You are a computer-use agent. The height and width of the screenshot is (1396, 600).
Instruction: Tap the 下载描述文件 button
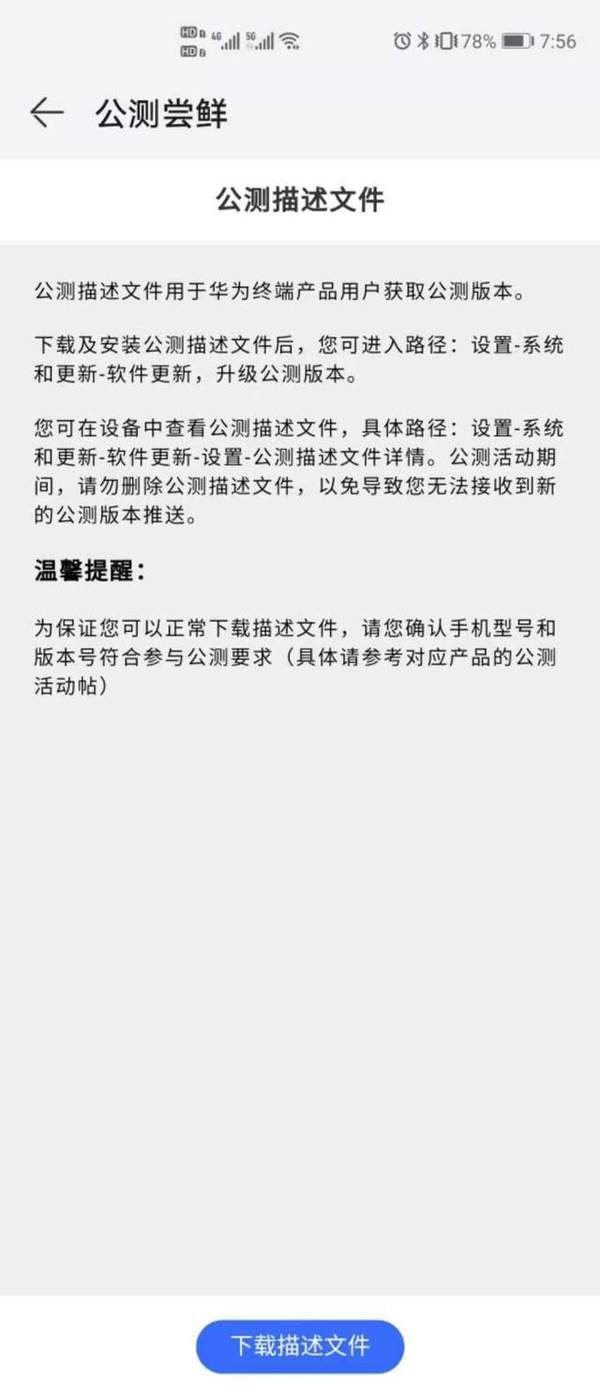pos(300,1345)
